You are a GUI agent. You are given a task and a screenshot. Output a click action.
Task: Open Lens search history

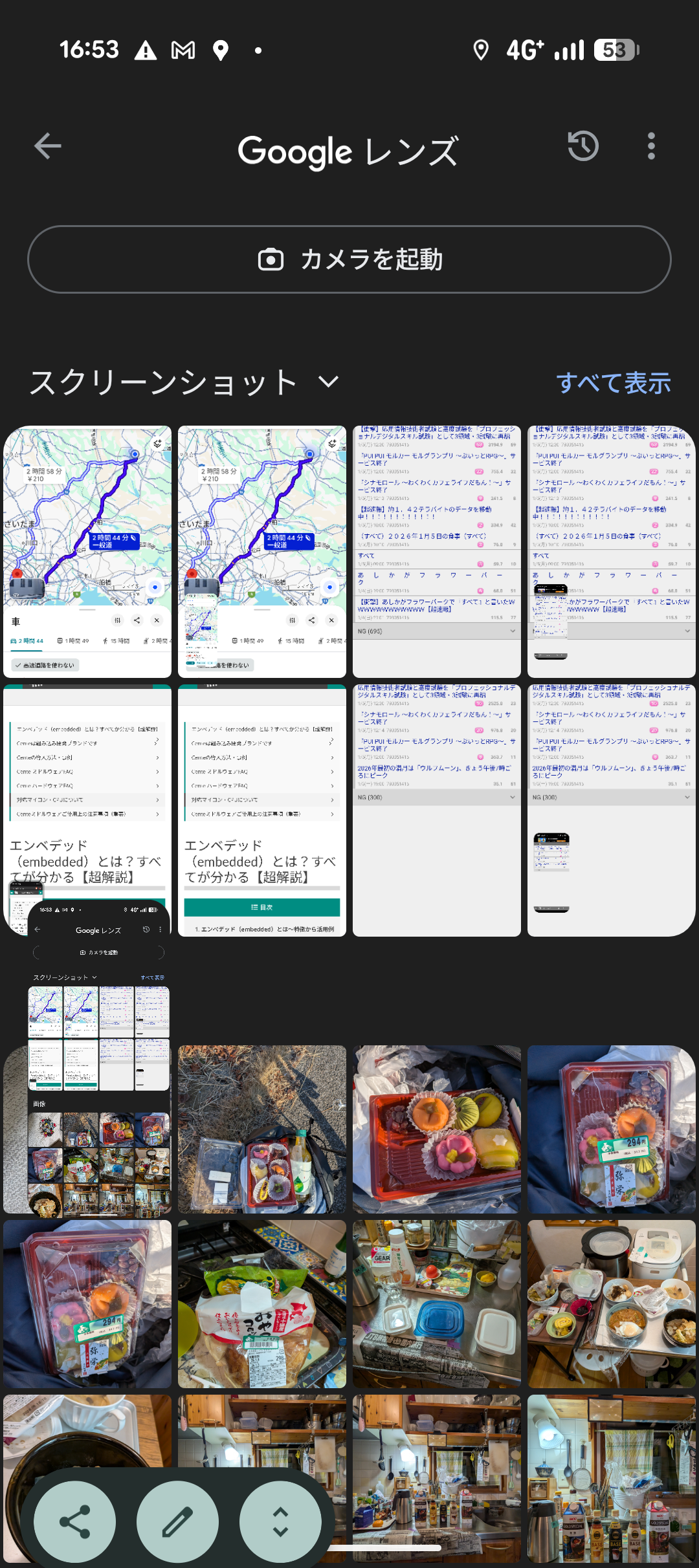click(583, 146)
